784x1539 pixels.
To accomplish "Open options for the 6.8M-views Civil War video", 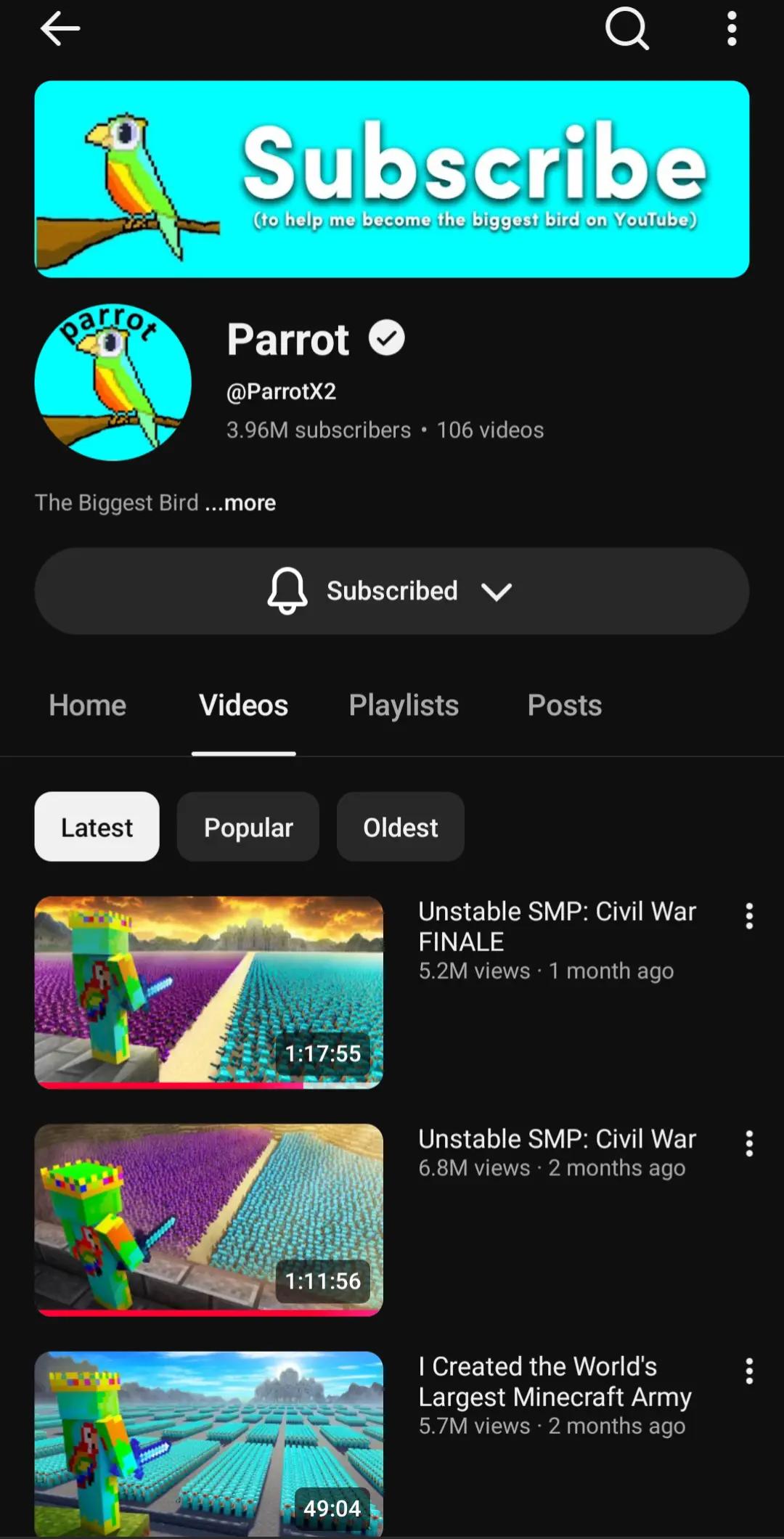I will click(x=749, y=1143).
